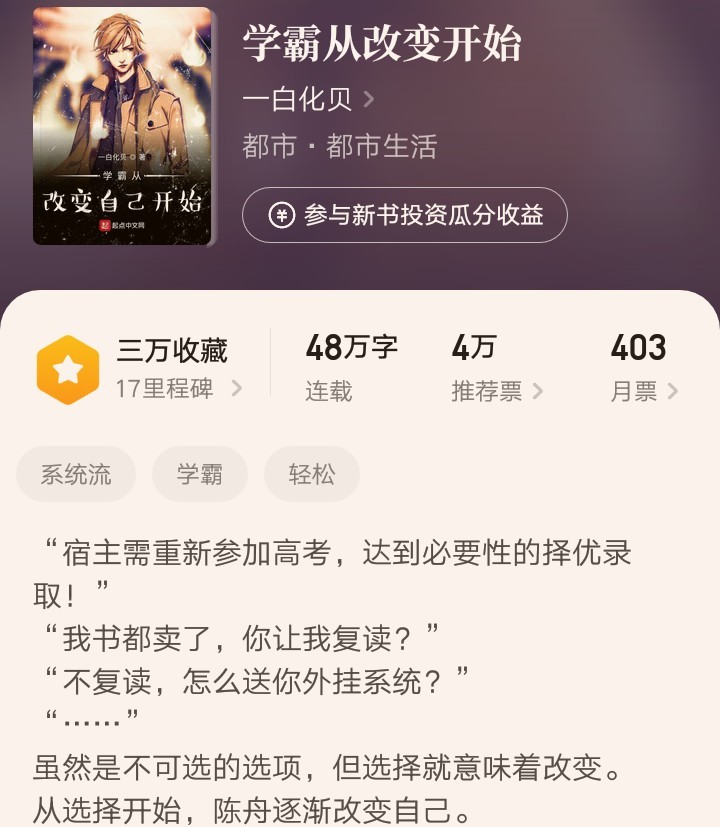Select the 轻松 tag chip
This screenshot has height=827, width=720.
311,474
